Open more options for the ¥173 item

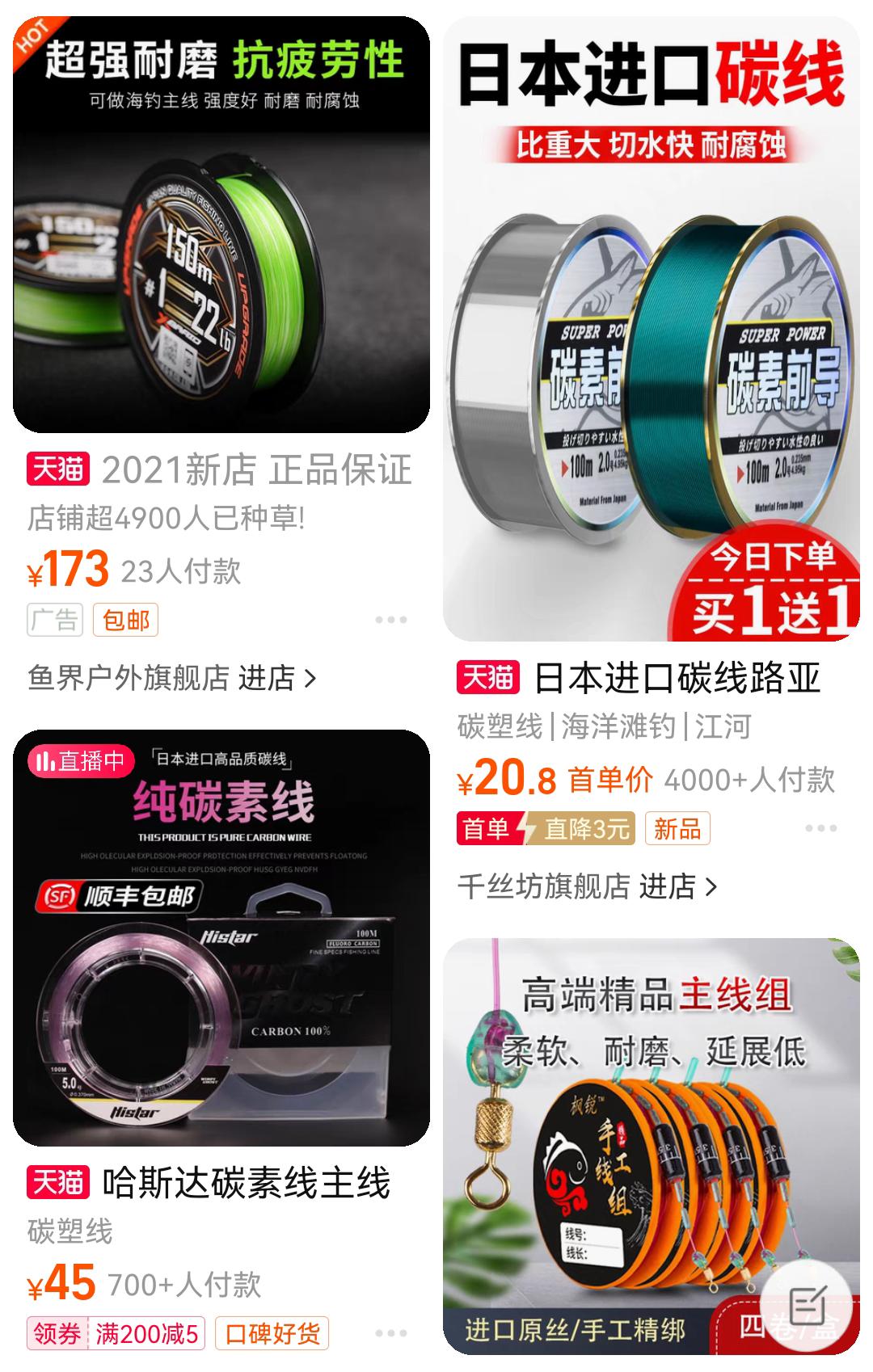tap(390, 620)
